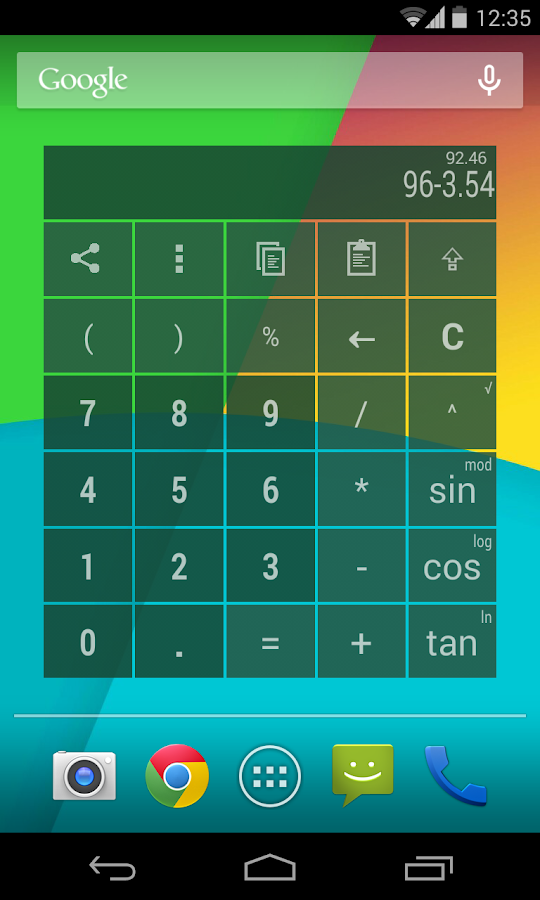The height and width of the screenshot is (900, 540).
Task: Tap the system Home button
Action: pos(270,867)
